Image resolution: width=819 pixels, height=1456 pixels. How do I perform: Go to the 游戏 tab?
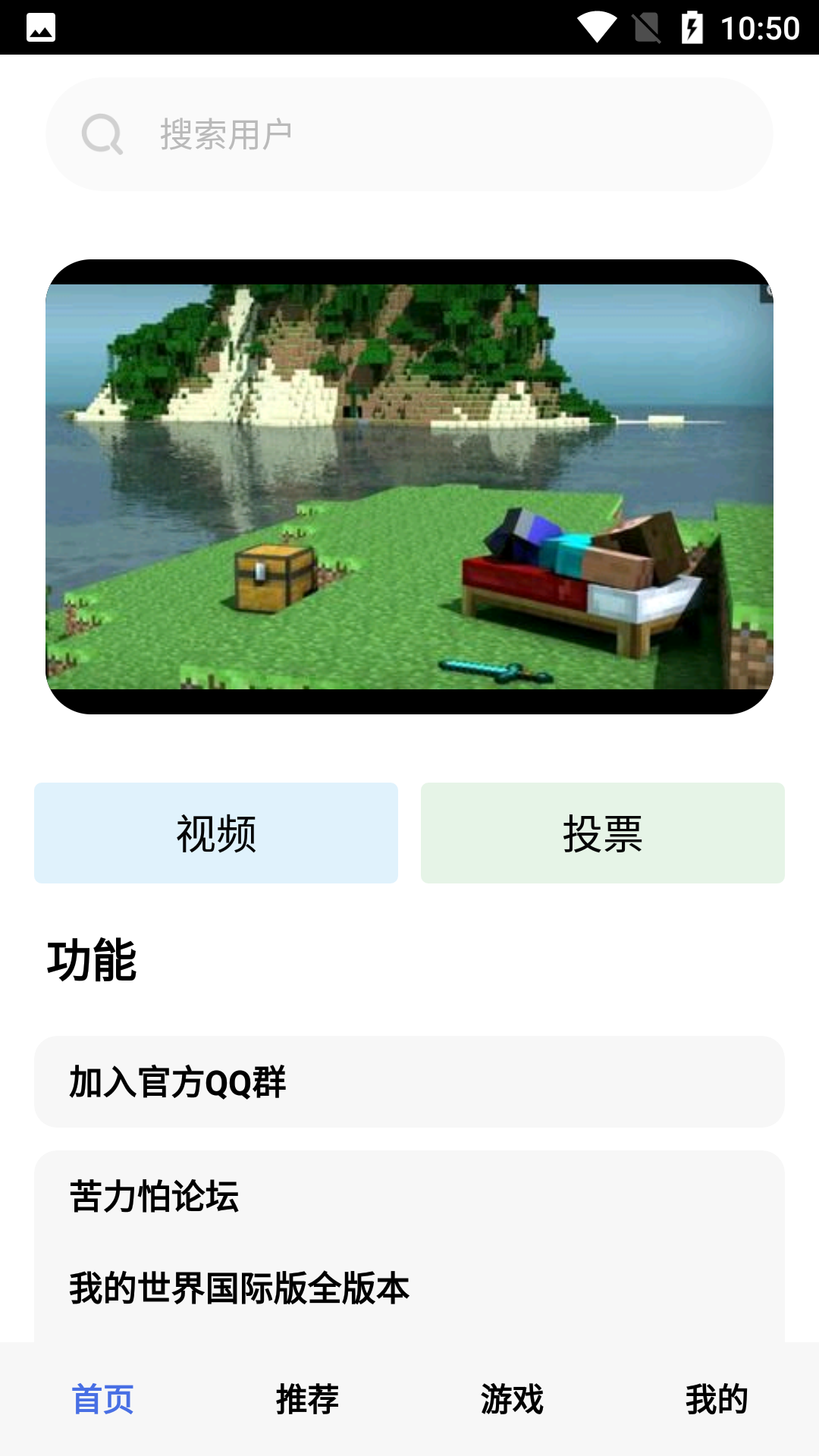point(512,1399)
